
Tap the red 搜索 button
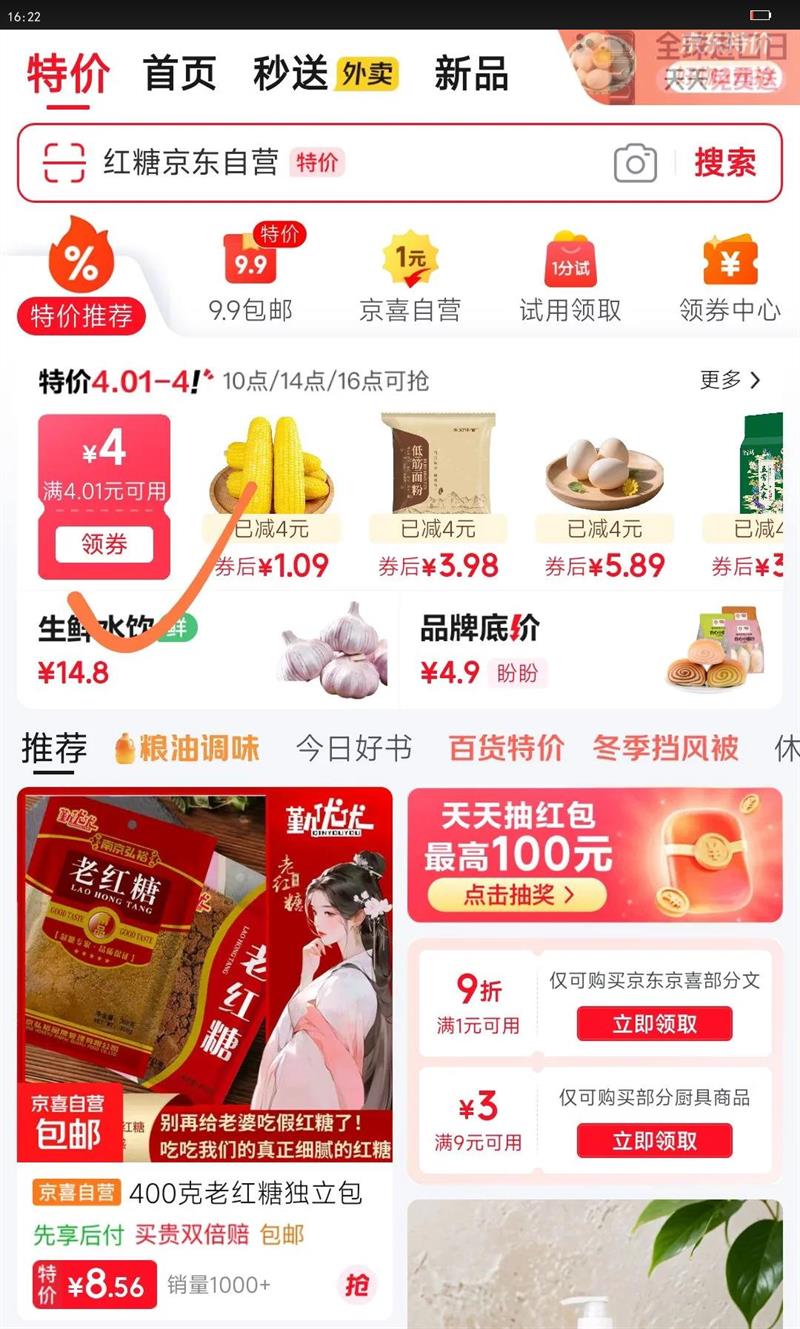coord(725,163)
